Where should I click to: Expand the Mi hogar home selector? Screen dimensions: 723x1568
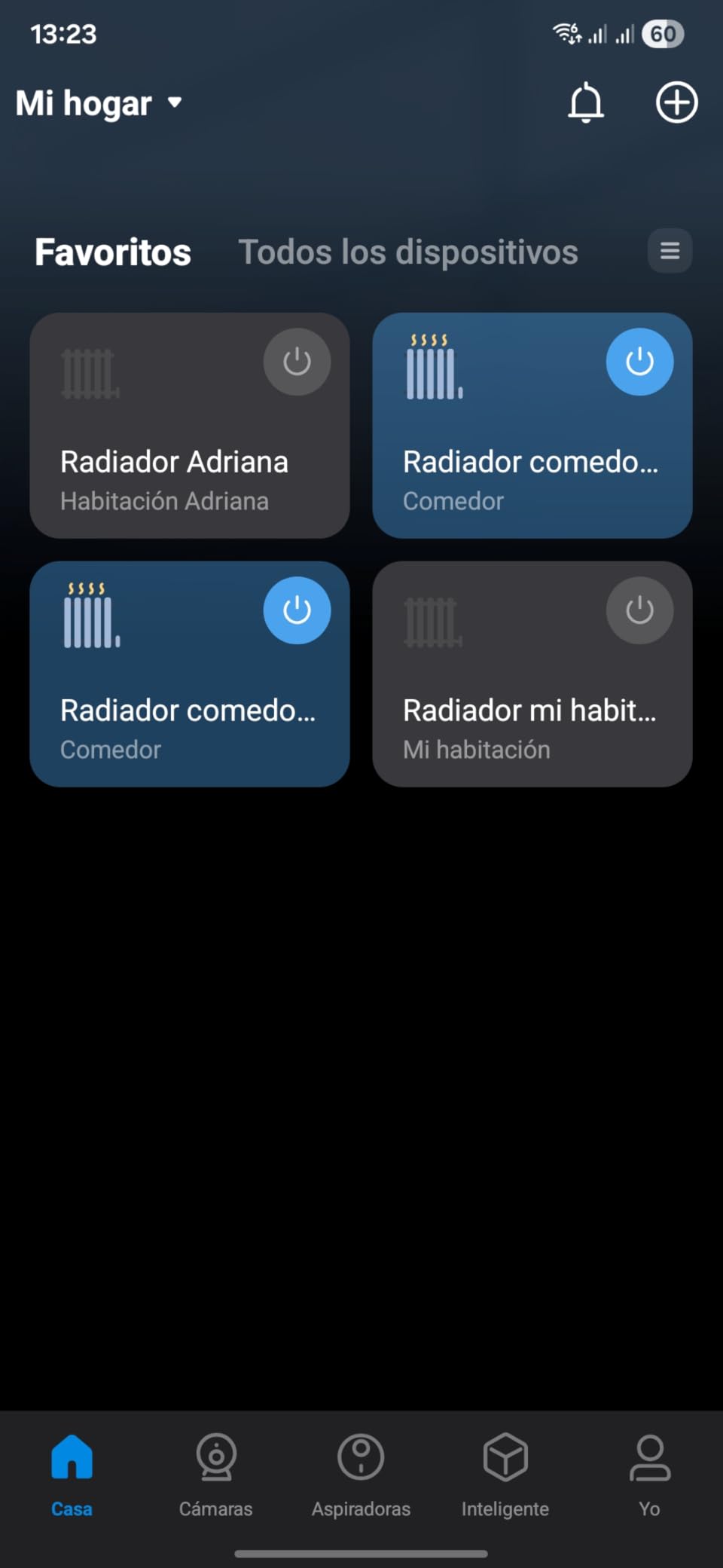pos(99,103)
